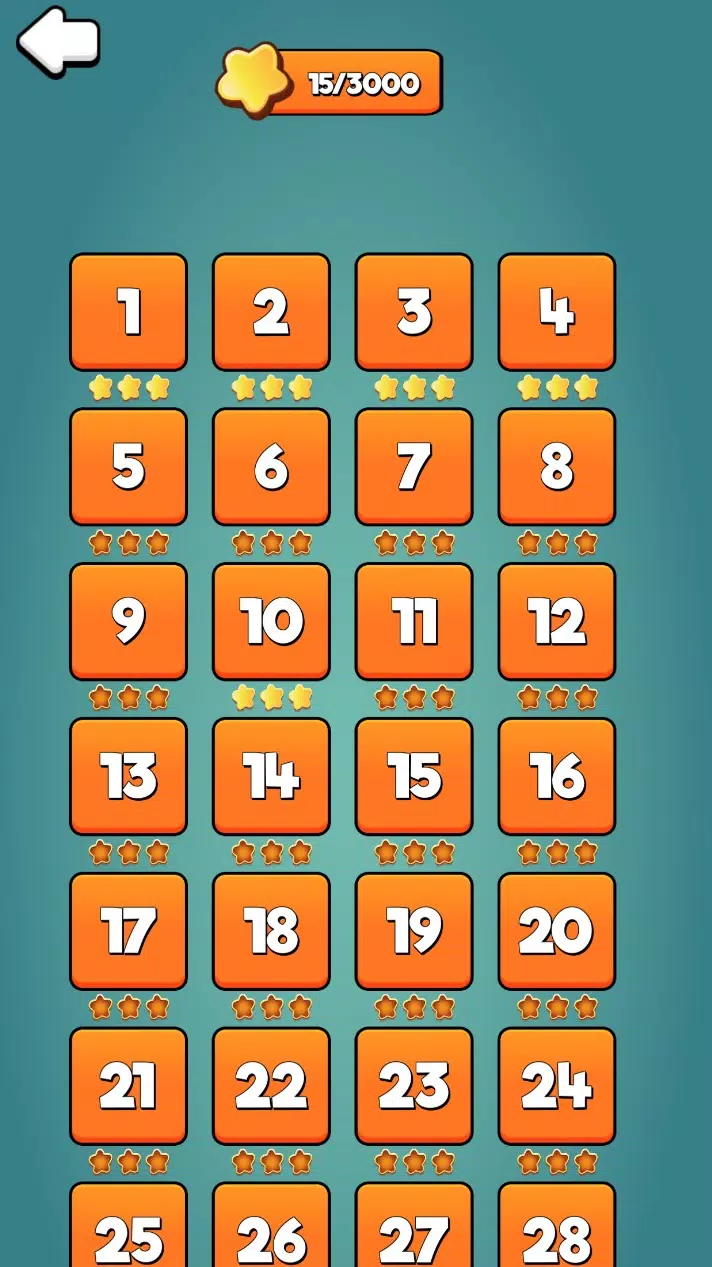Viewport: 712px width, 1267px height.
Task: Choose level 17
Action: (128, 931)
